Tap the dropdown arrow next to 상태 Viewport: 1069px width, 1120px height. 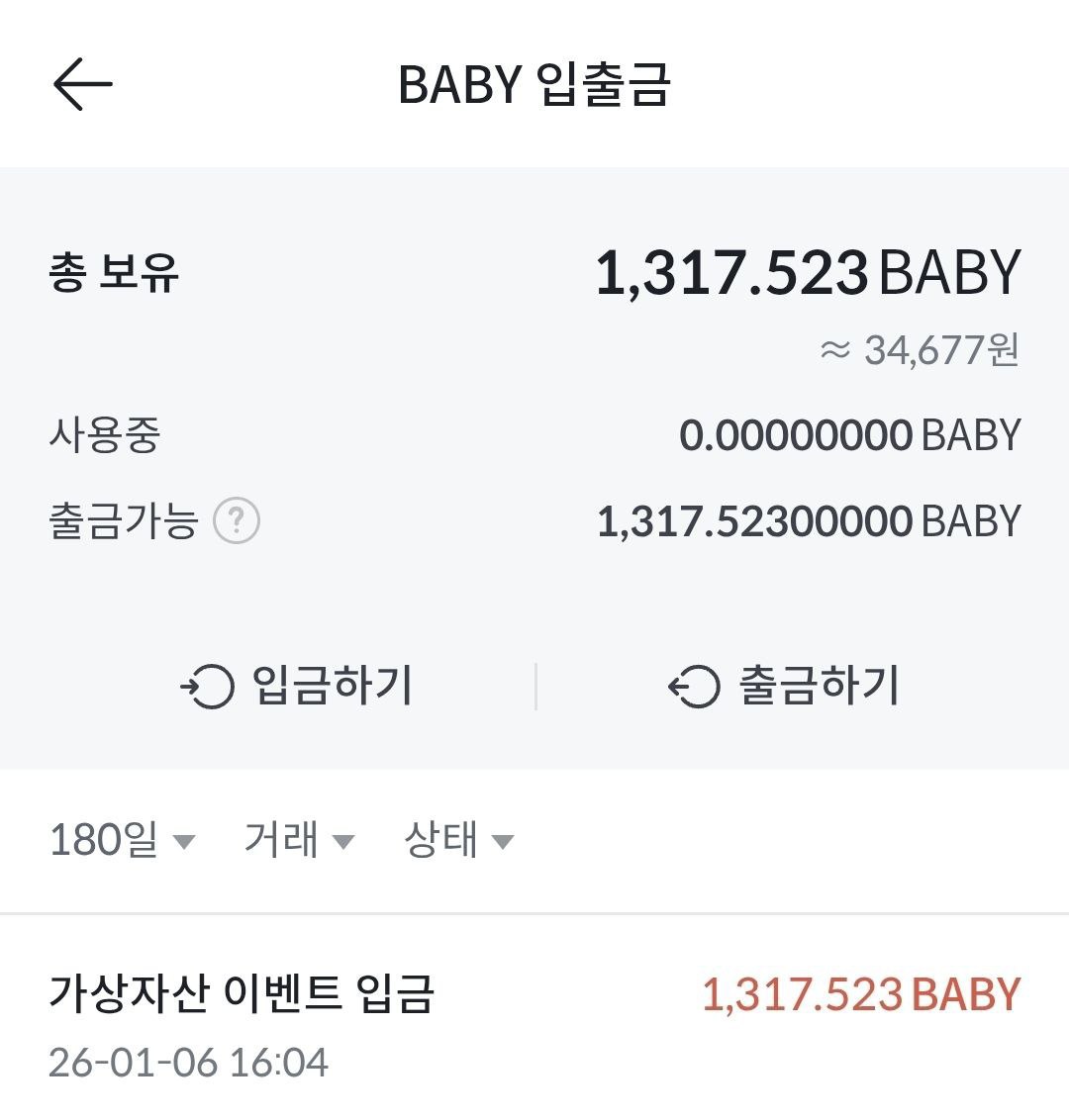coord(505,843)
